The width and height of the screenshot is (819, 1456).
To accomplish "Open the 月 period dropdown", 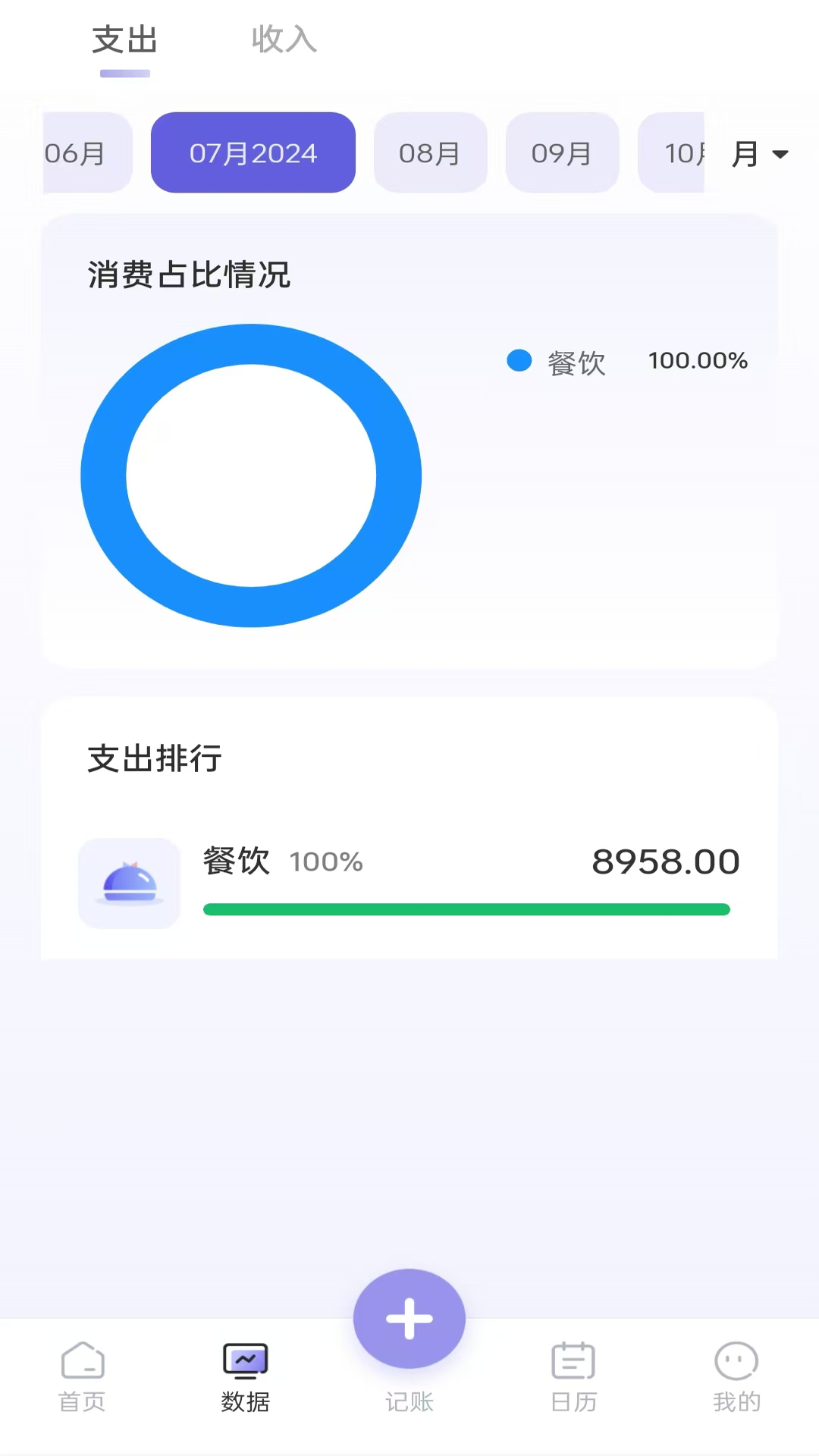I will 758,152.
